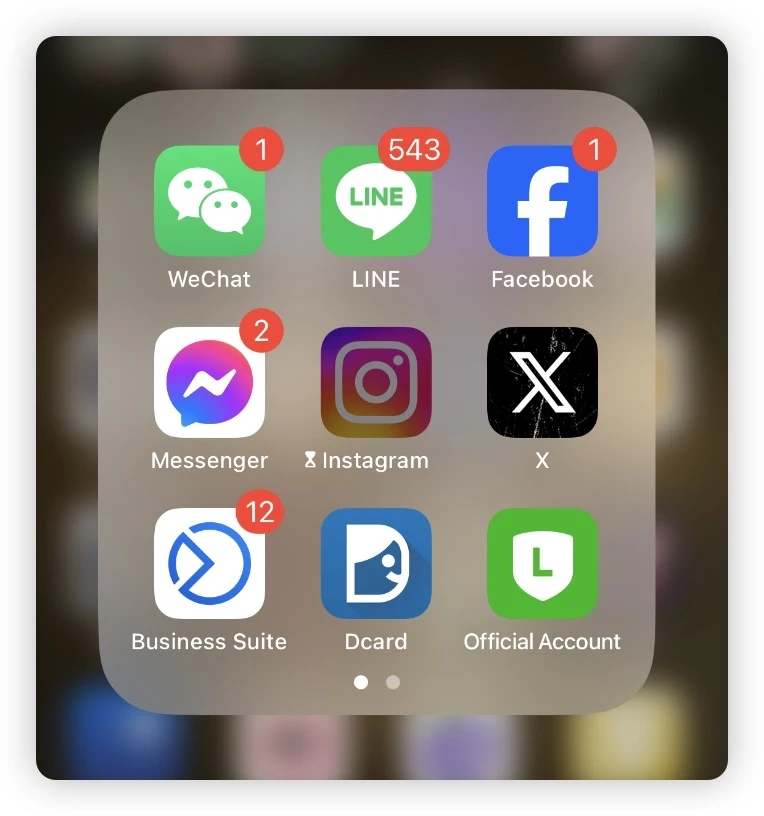The width and height of the screenshot is (764, 816).
Task: Open Facebook
Action: click(x=541, y=200)
